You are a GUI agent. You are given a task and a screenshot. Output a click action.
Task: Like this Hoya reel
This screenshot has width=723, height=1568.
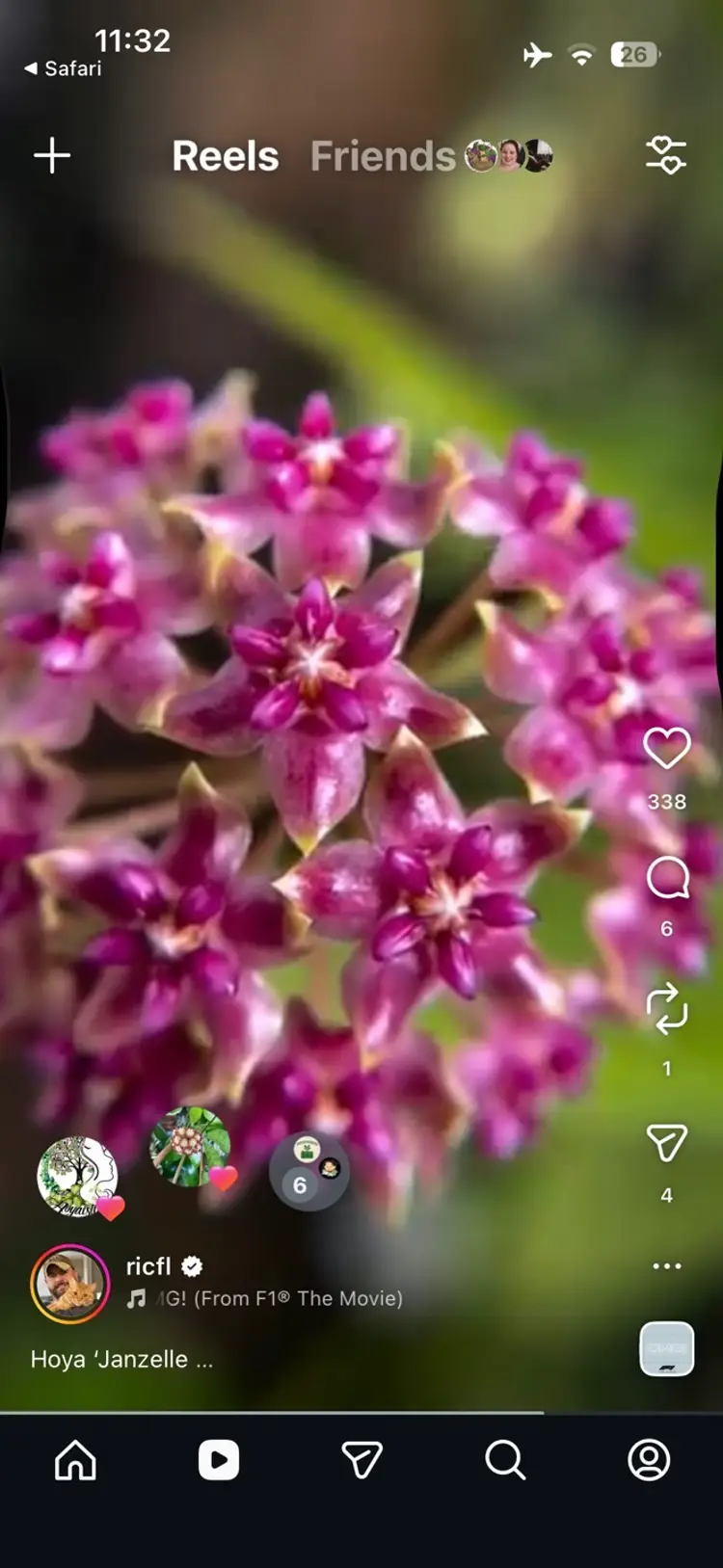(666, 749)
